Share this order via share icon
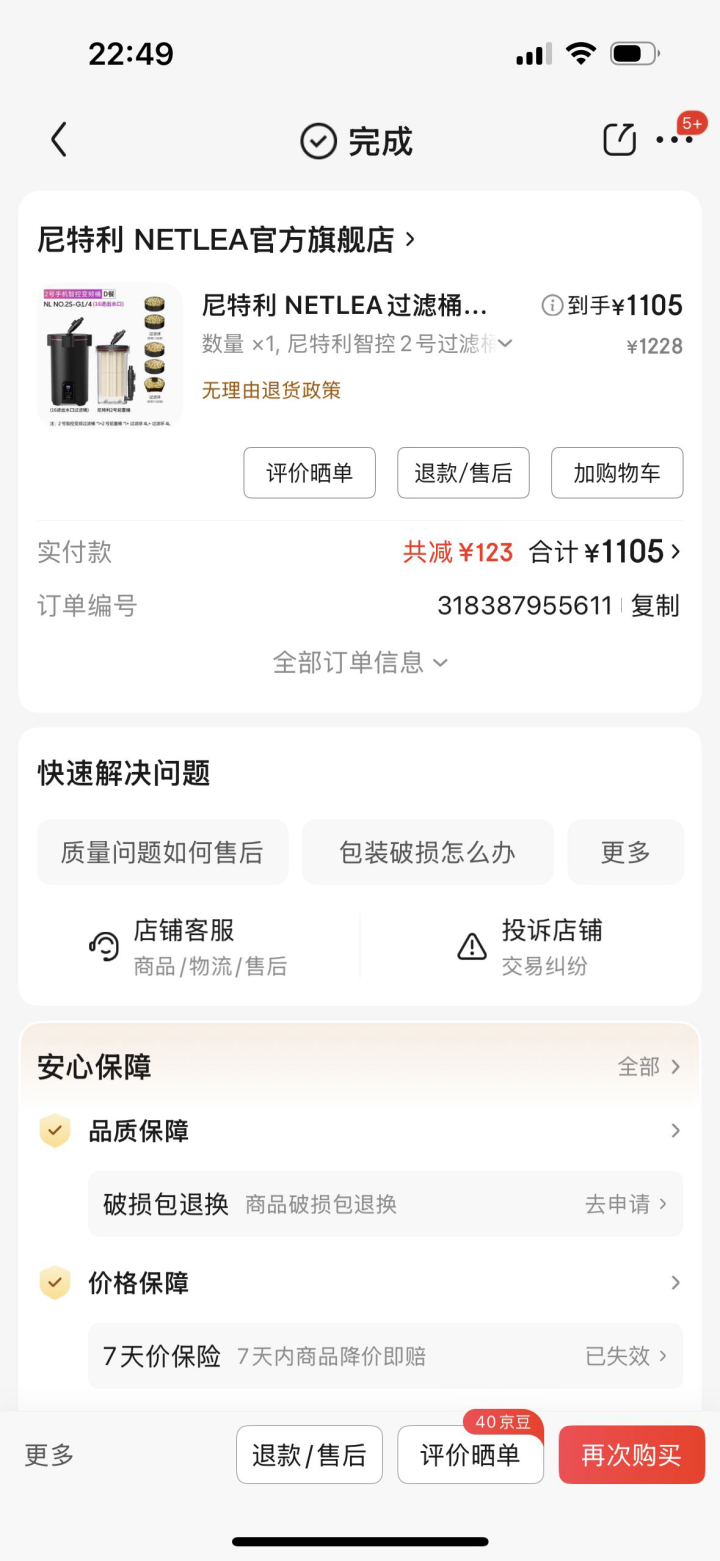Viewport: 720px width, 1561px height. pos(619,140)
